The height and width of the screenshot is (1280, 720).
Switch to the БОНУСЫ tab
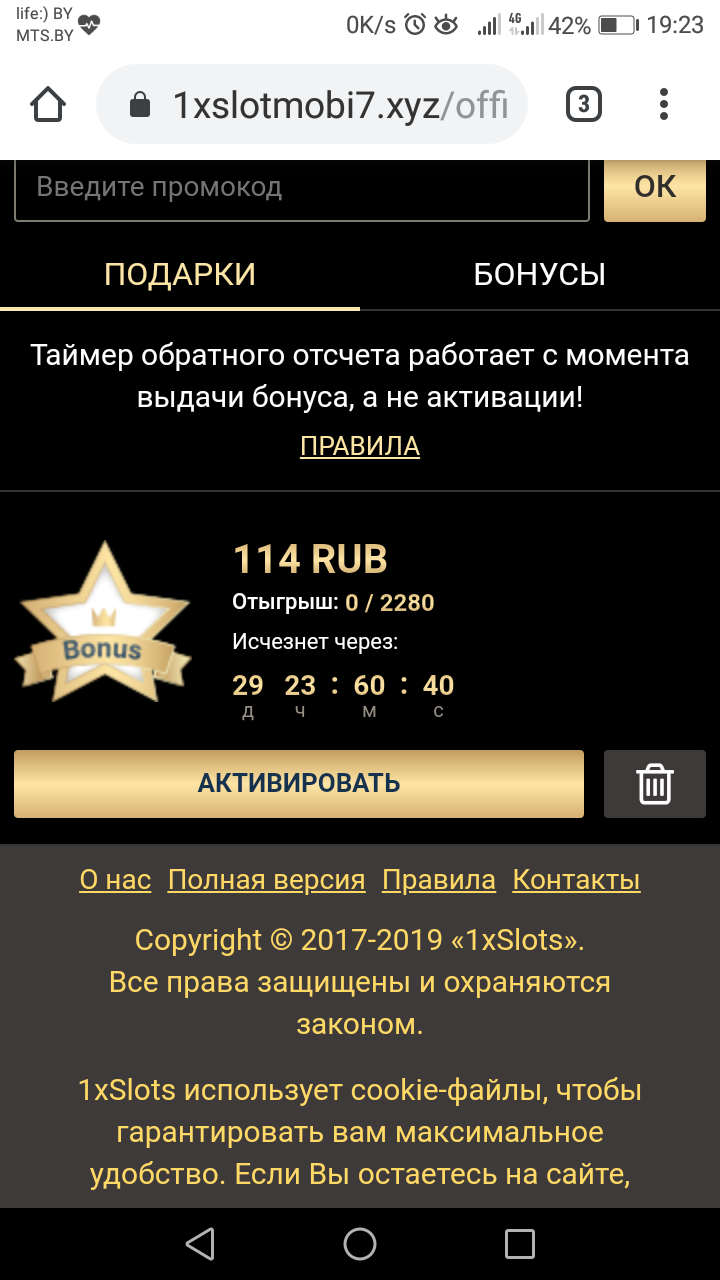click(x=540, y=274)
